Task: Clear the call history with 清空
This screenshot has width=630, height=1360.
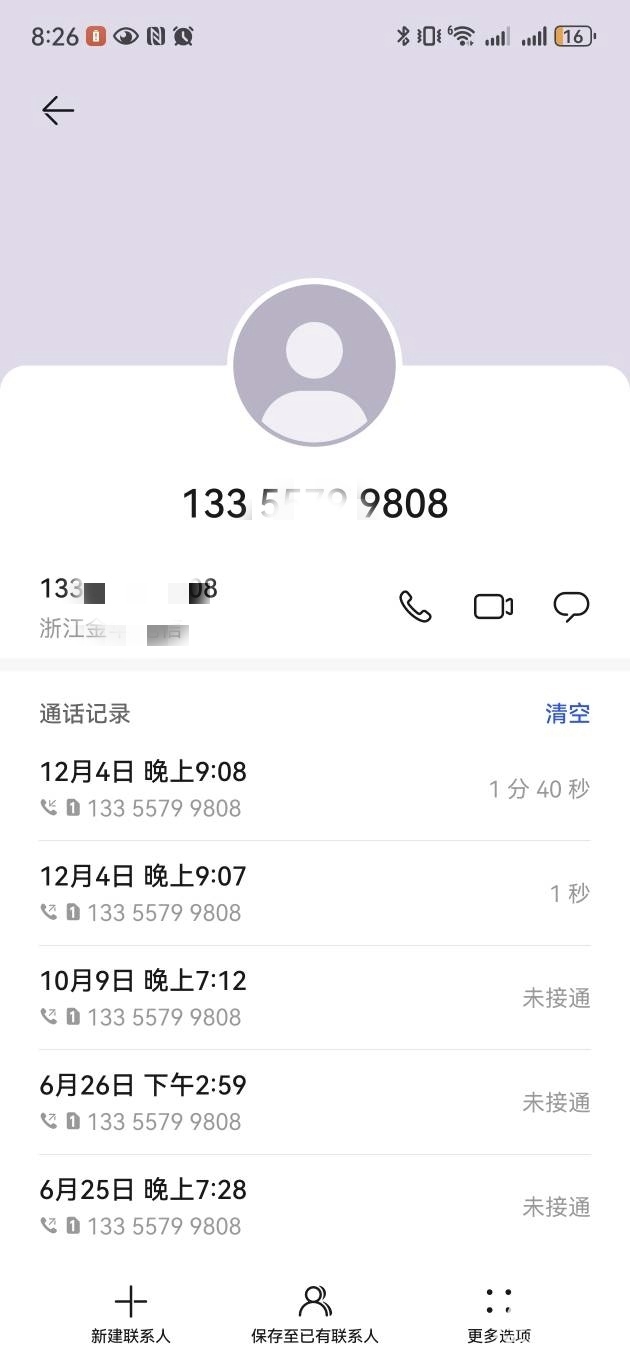Action: (x=567, y=713)
